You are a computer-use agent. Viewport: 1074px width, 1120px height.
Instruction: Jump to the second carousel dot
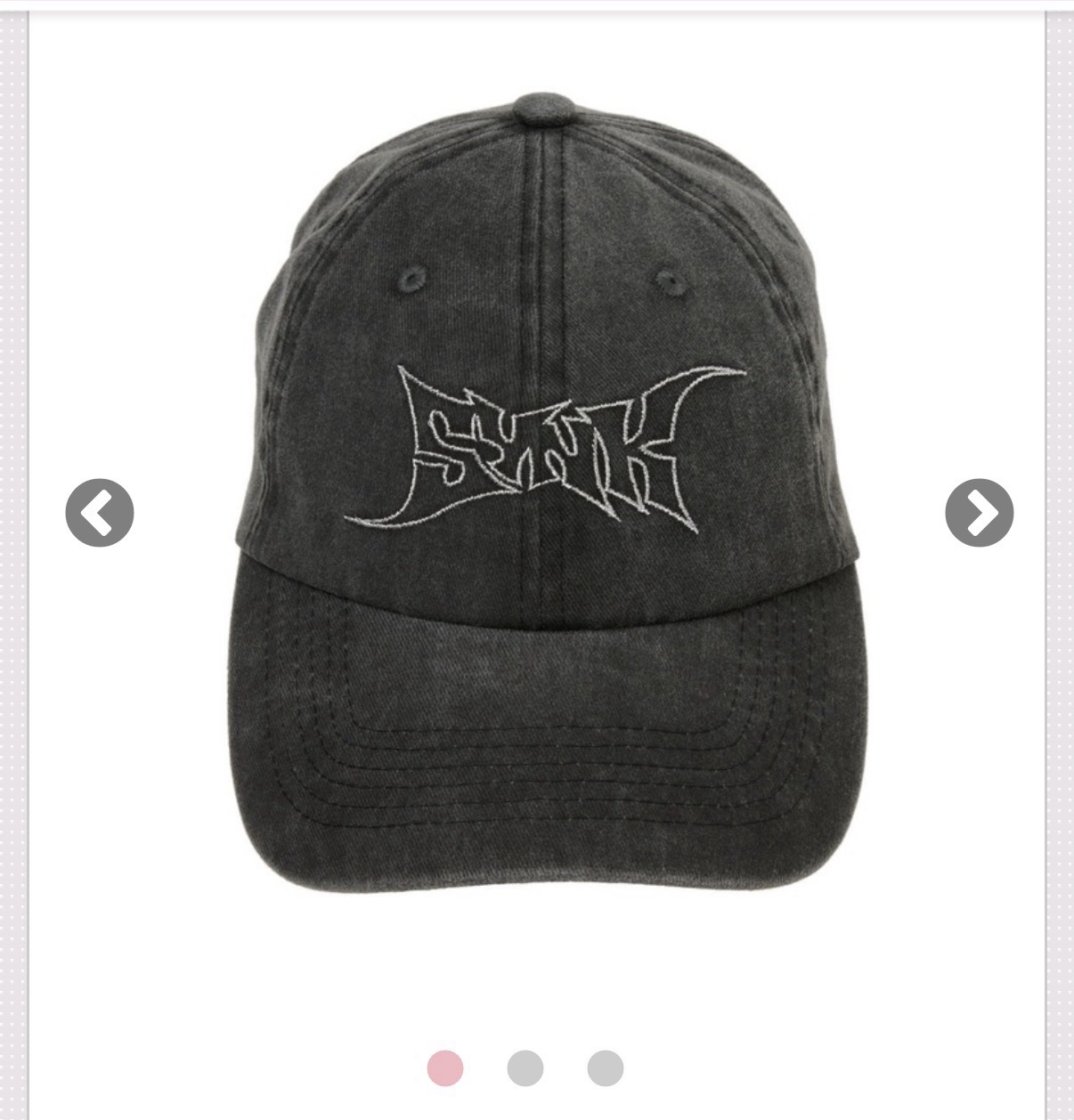pos(525,1067)
